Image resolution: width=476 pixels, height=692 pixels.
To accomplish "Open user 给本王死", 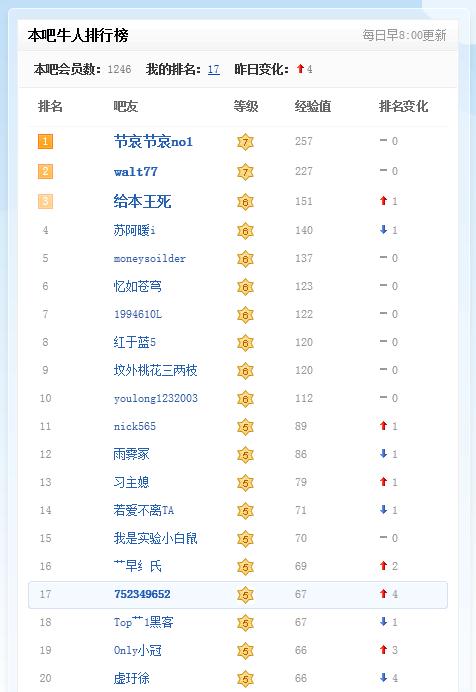I will click(x=142, y=202).
